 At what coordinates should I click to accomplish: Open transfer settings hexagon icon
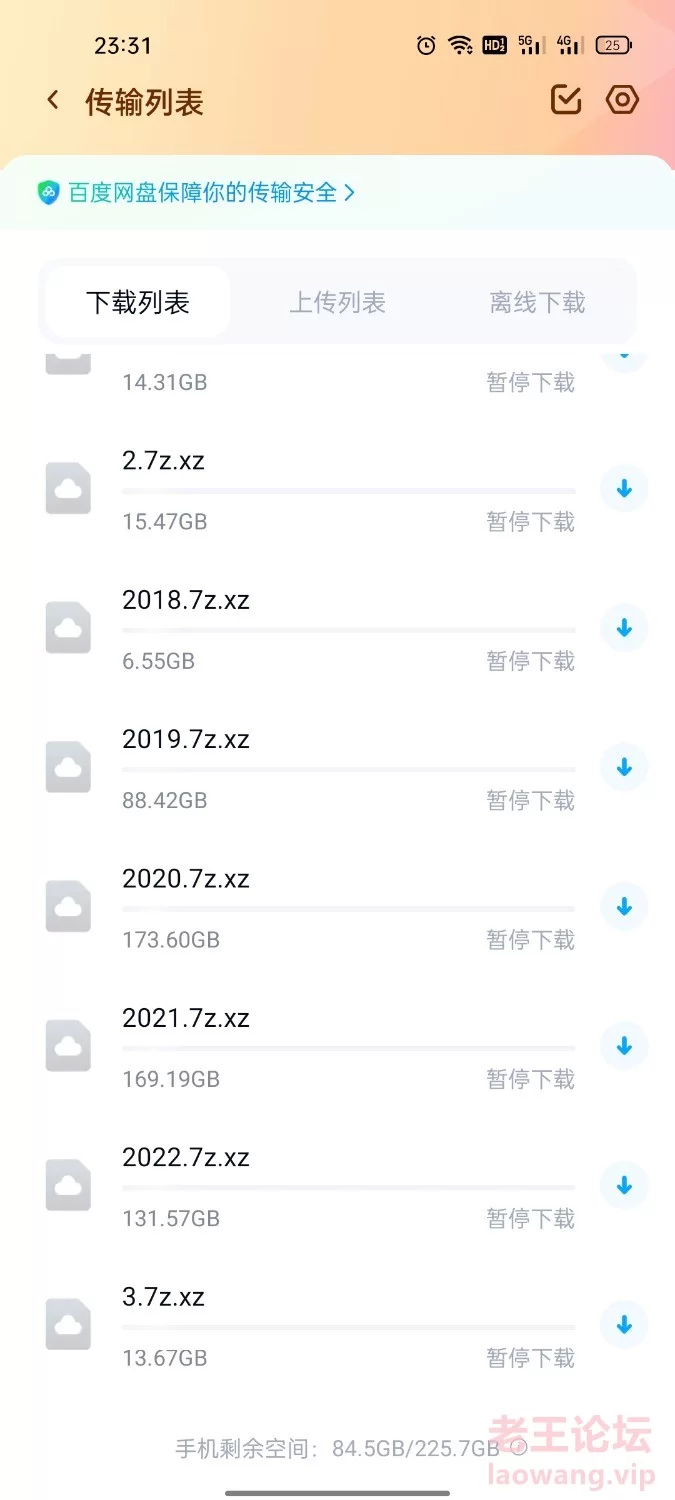point(622,100)
